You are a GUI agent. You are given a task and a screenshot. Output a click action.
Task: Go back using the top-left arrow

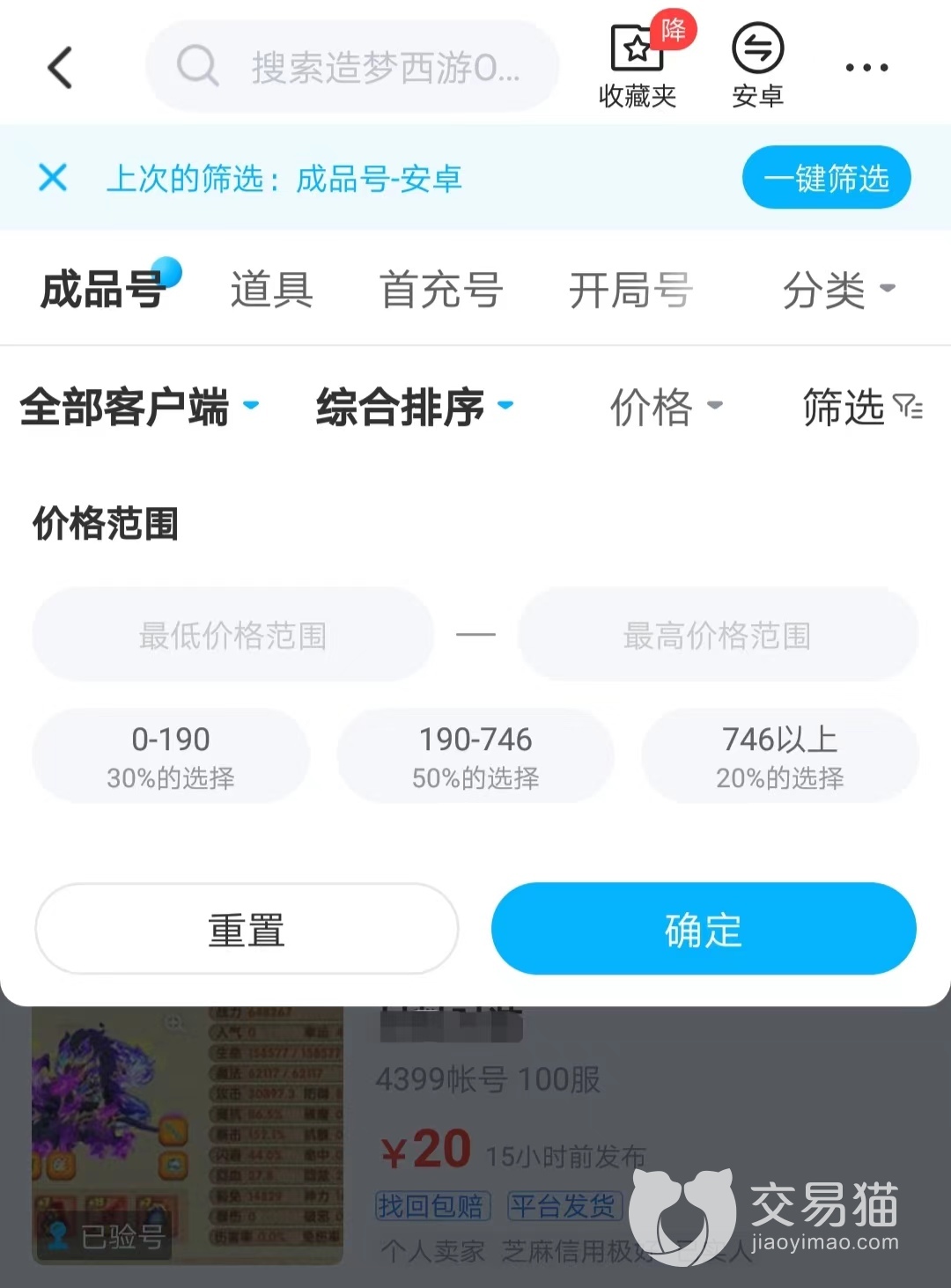click(60, 67)
